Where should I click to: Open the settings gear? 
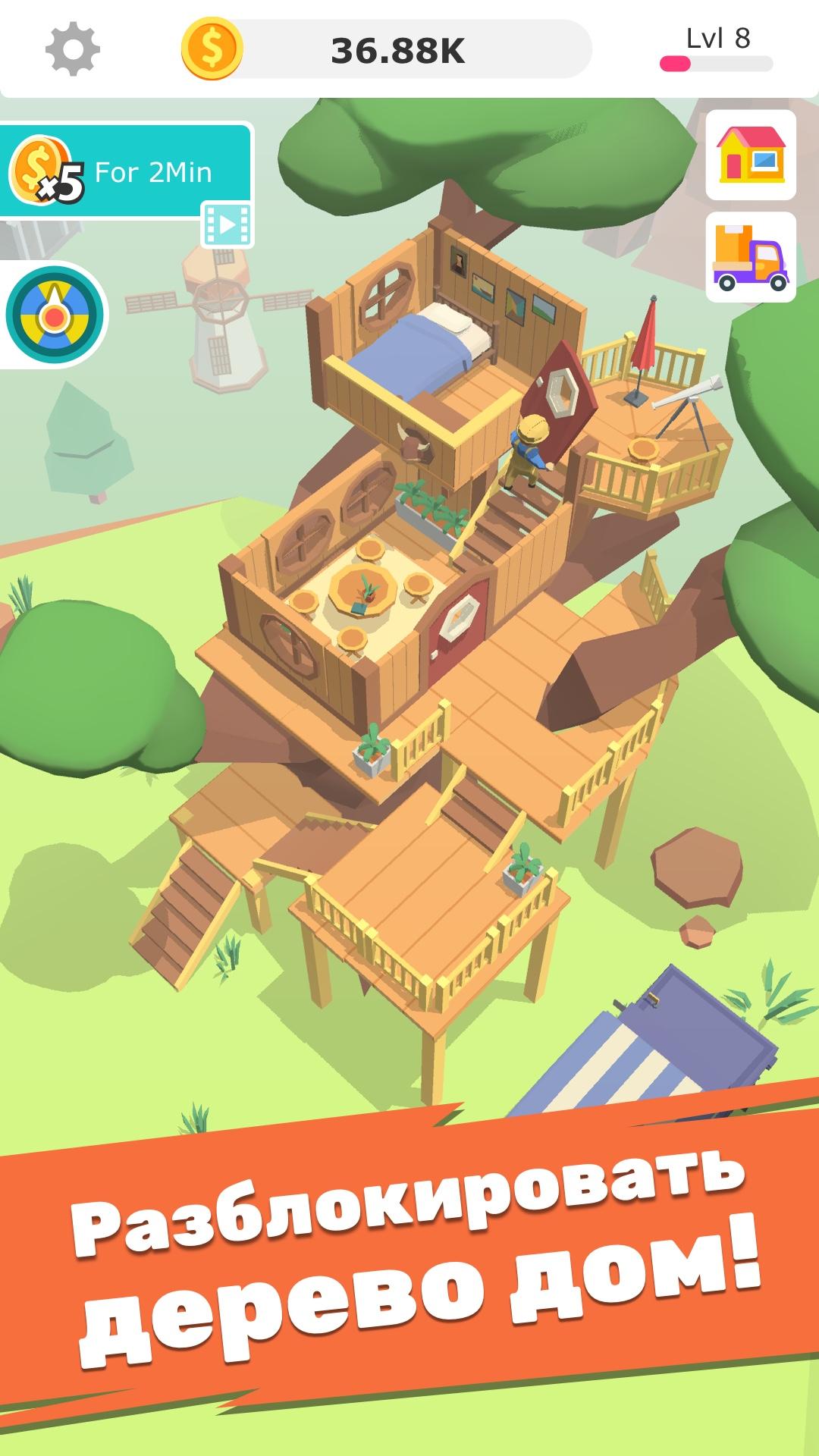[x=72, y=49]
